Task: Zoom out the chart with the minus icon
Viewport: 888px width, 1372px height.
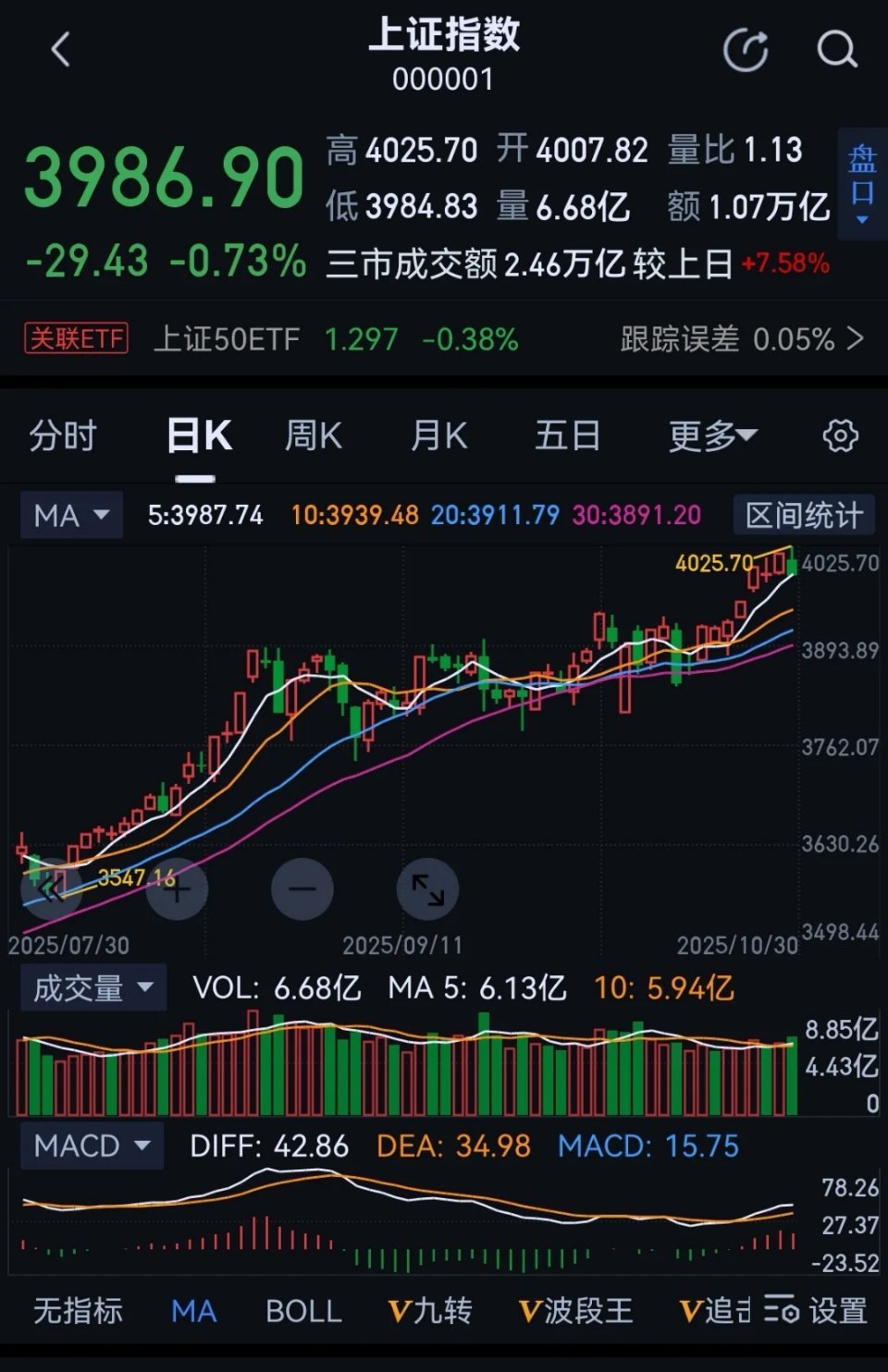Action: click(302, 888)
